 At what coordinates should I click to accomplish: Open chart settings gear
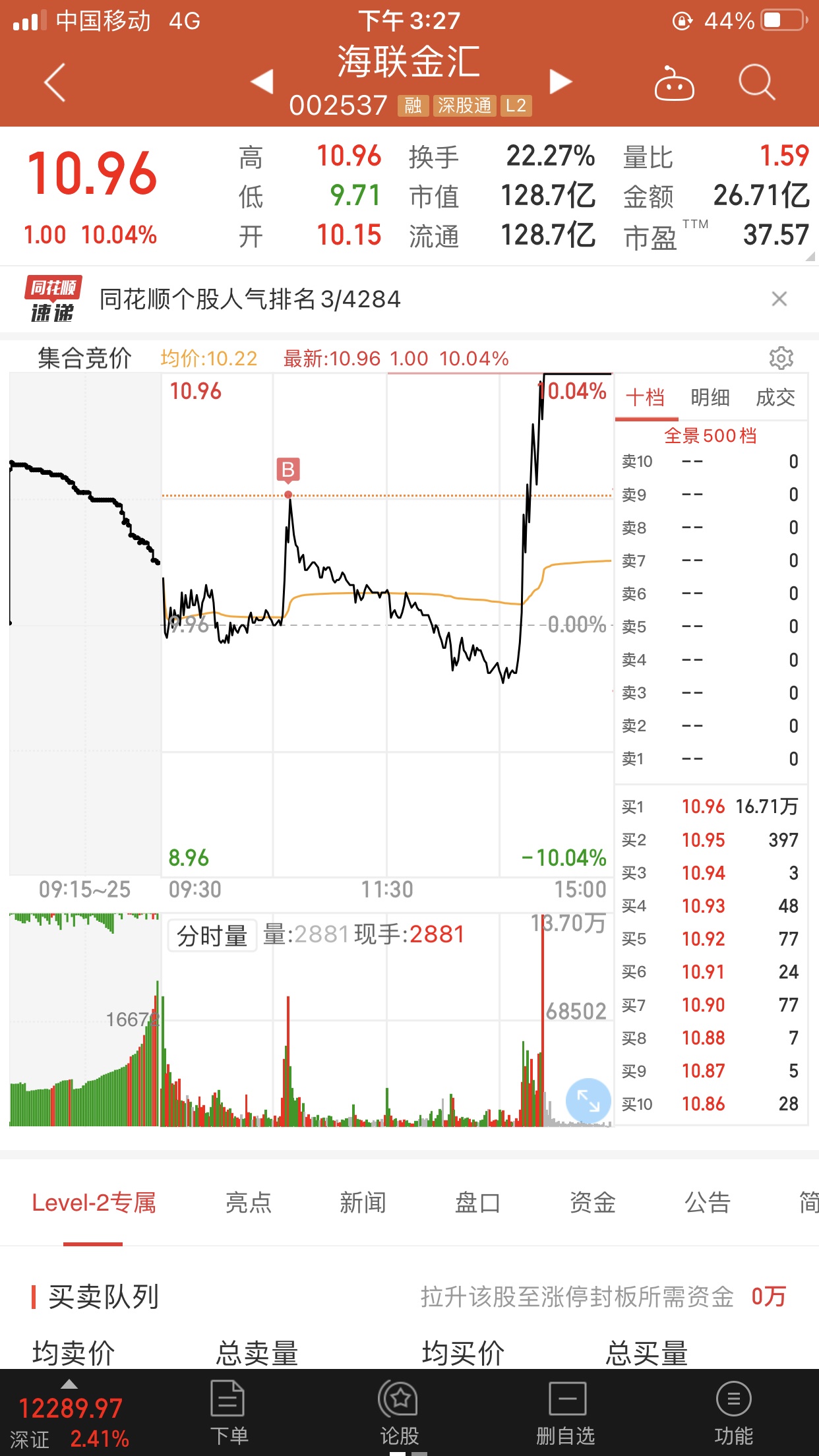[781, 358]
